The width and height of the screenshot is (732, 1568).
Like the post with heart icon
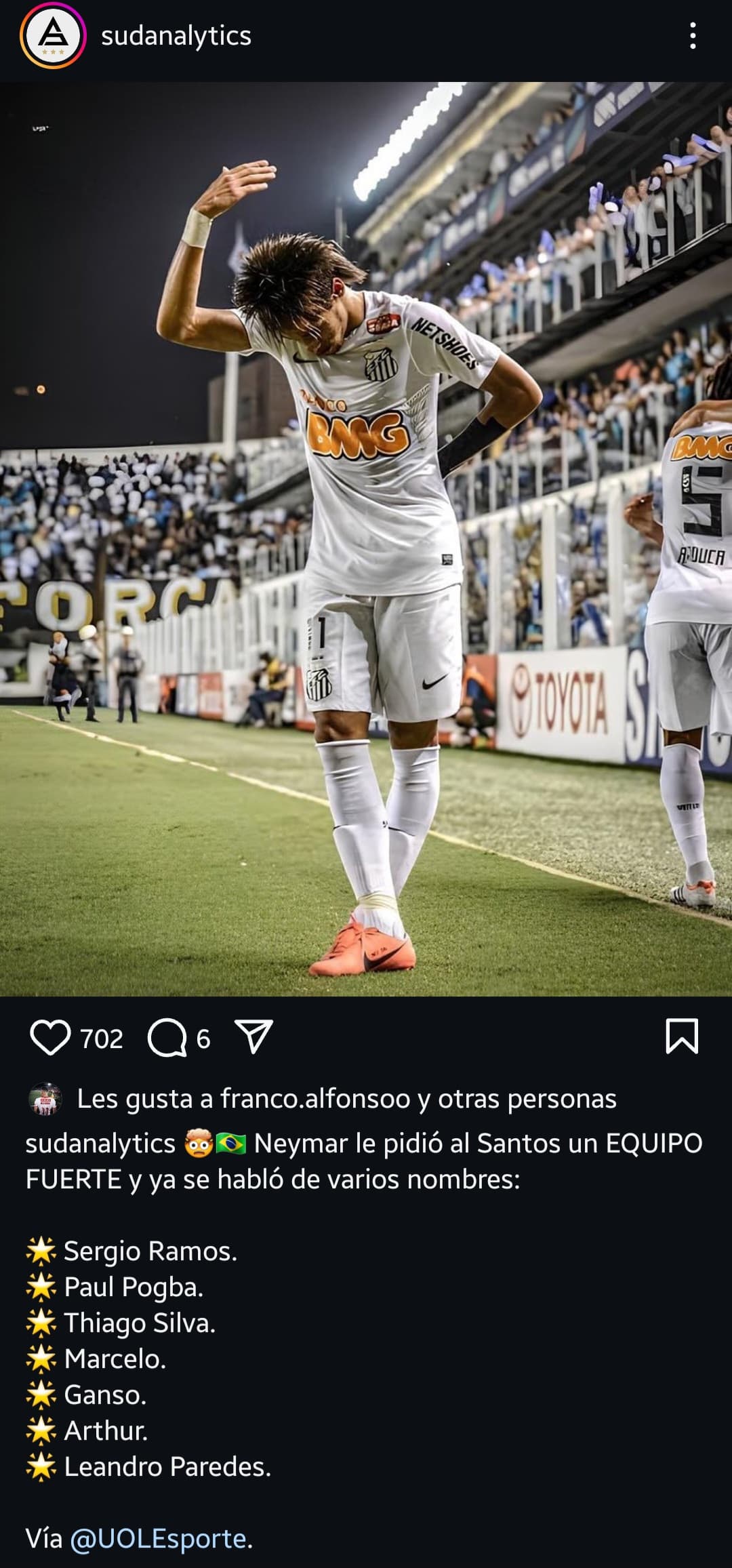tap(51, 1038)
